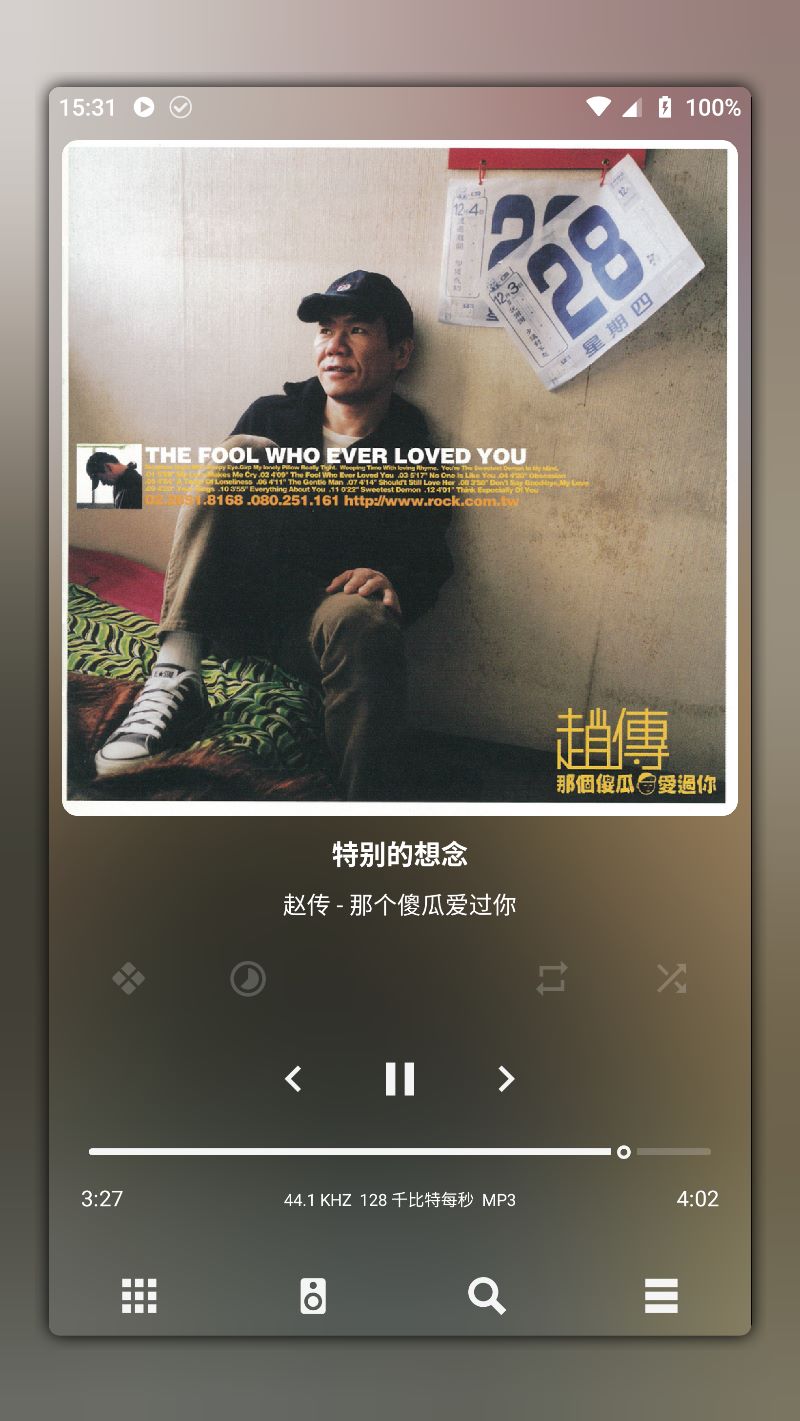800x1421 pixels.
Task: Tap the song title 特别的想念
Action: pos(400,855)
